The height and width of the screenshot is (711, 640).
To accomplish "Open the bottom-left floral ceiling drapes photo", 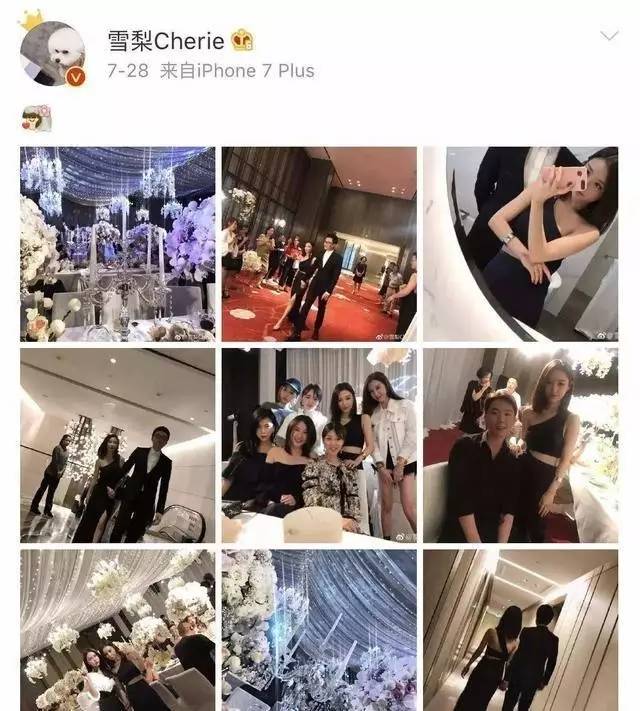I will point(118,630).
